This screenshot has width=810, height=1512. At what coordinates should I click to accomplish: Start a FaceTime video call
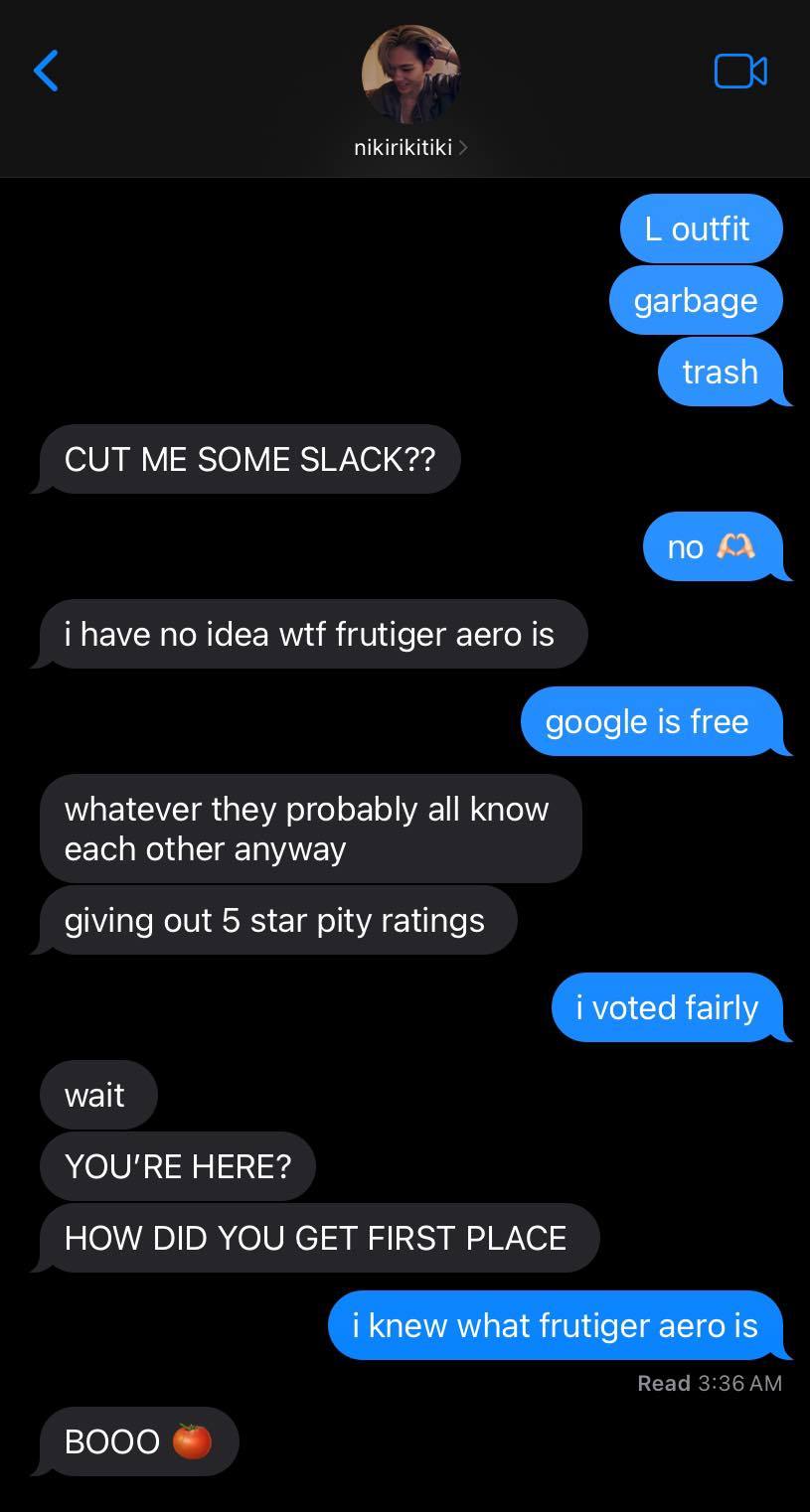[x=739, y=72]
